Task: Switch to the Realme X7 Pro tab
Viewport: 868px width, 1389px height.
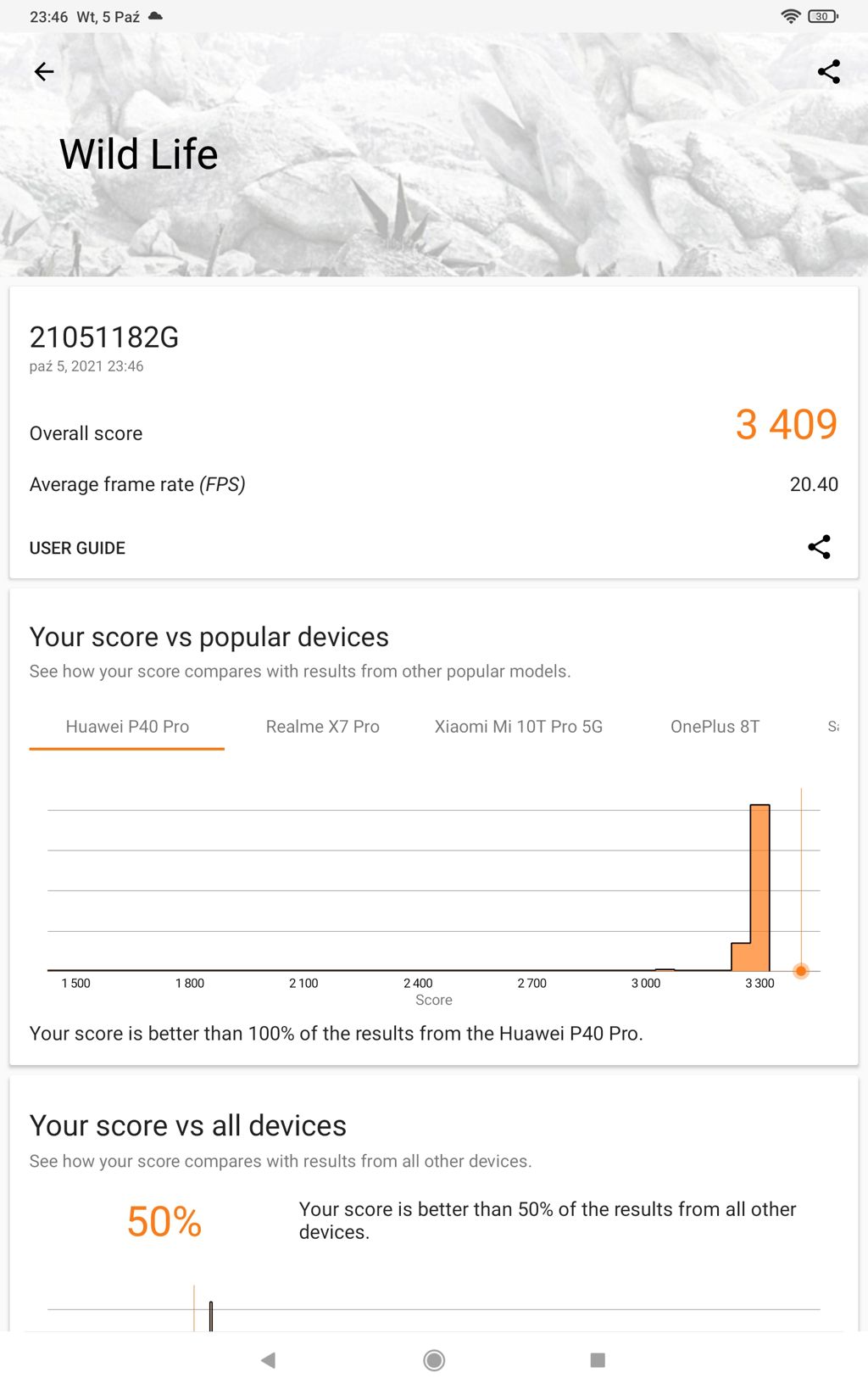Action: [x=322, y=727]
